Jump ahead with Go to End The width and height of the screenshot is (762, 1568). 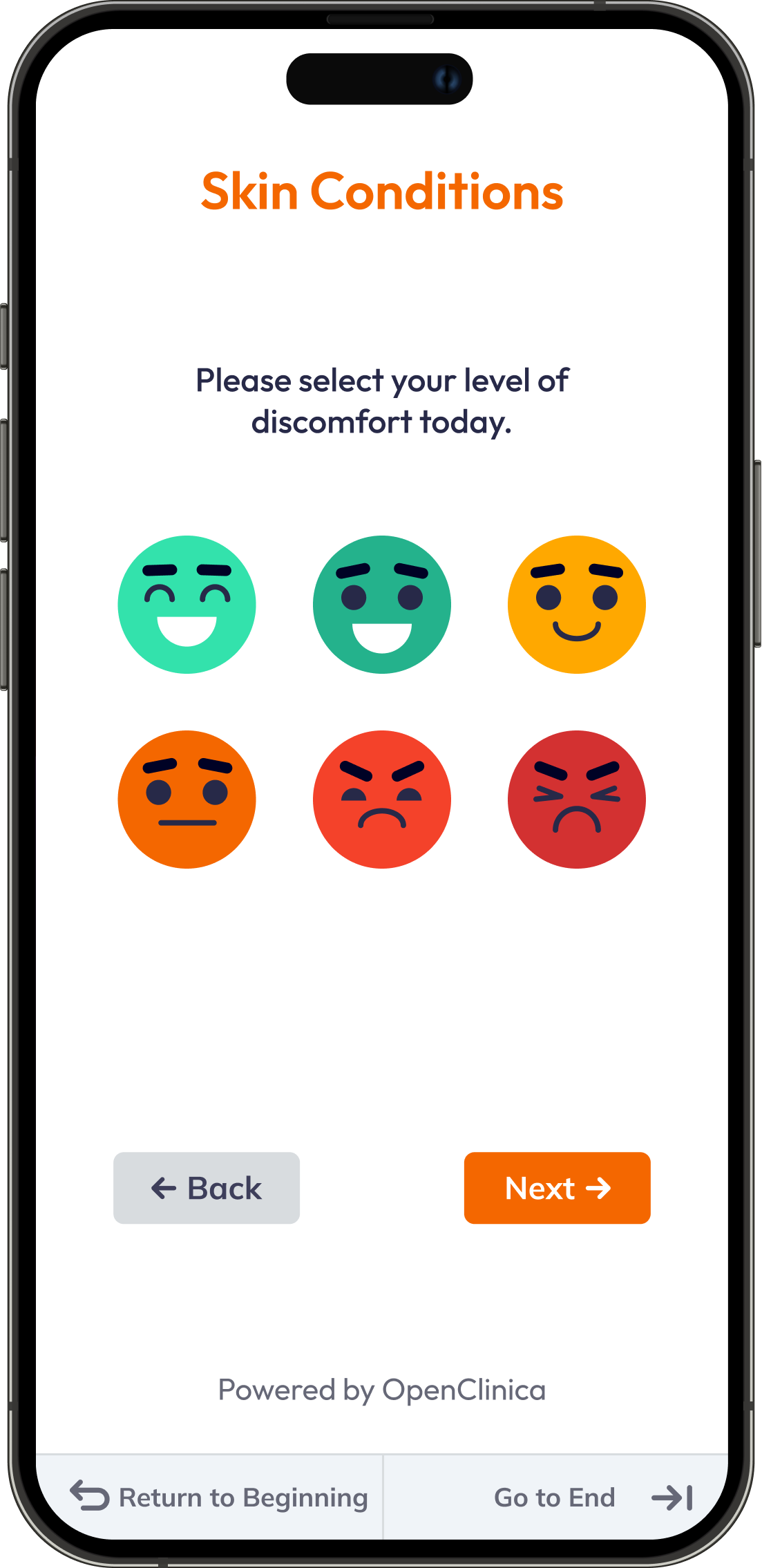pyautogui.click(x=591, y=1498)
